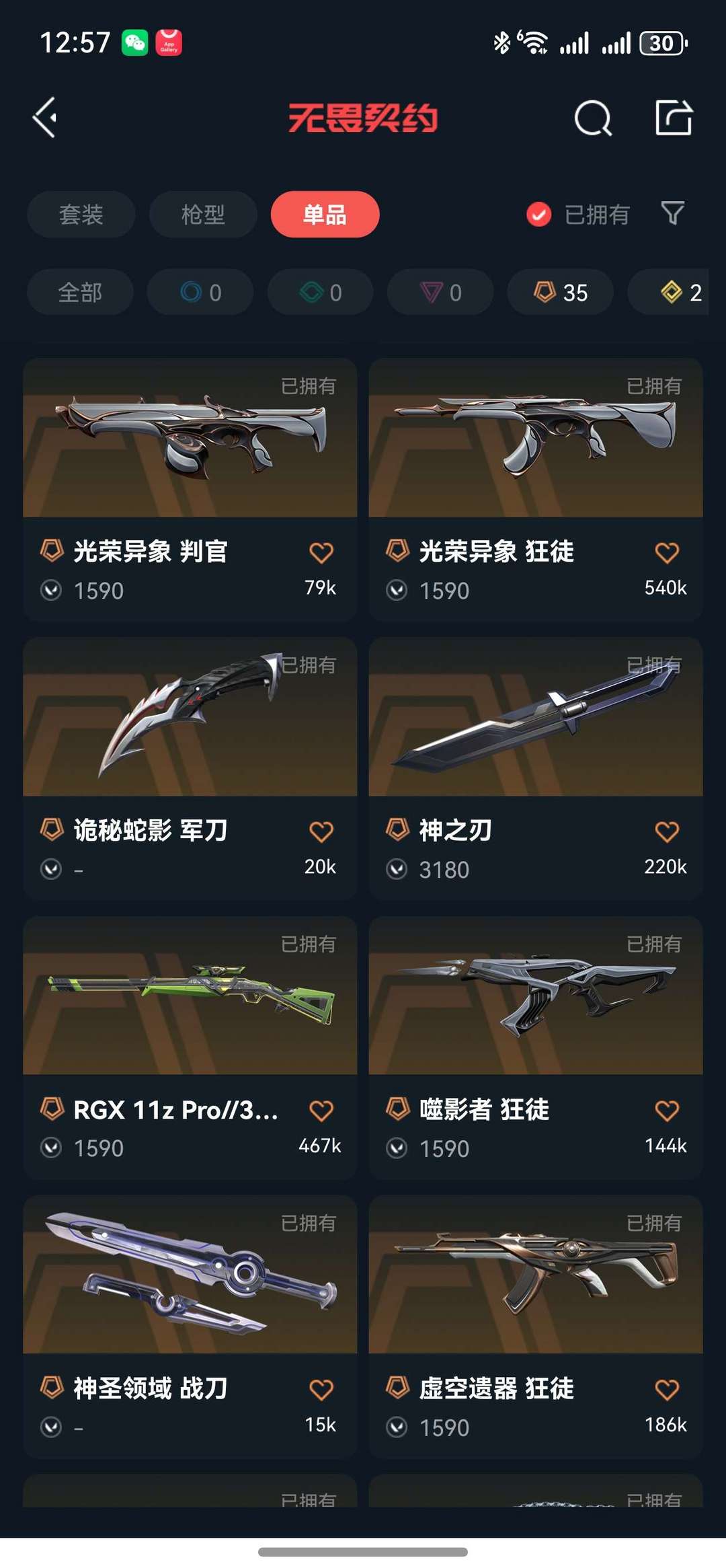Viewport: 726px width, 1568px height.
Task: Open the funnel filter options
Action: [672, 213]
